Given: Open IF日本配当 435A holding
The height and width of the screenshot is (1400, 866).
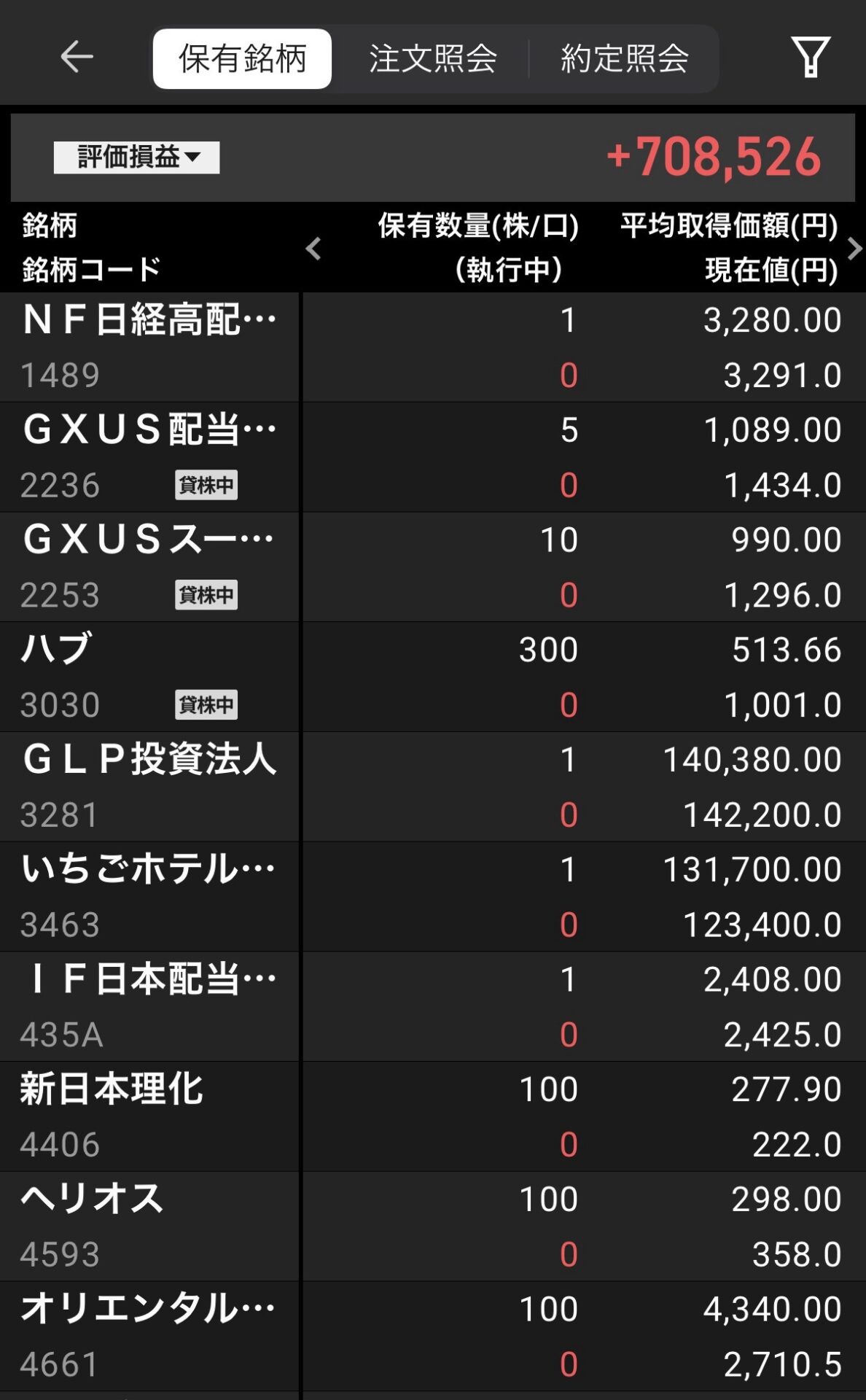Looking at the screenshot, I should pos(149,1006).
